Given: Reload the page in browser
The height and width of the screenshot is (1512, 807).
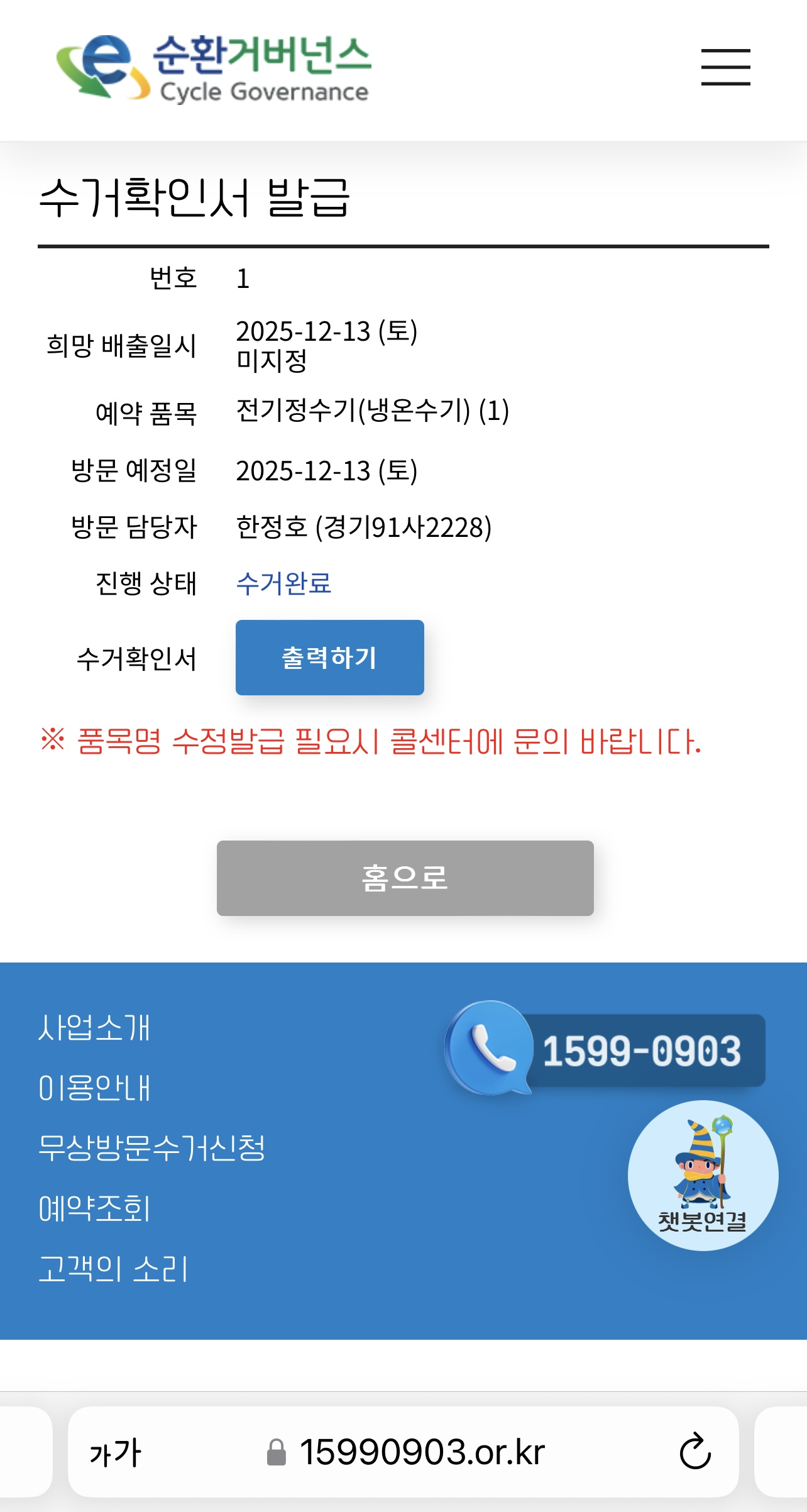Looking at the screenshot, I should pos(695,1452).
